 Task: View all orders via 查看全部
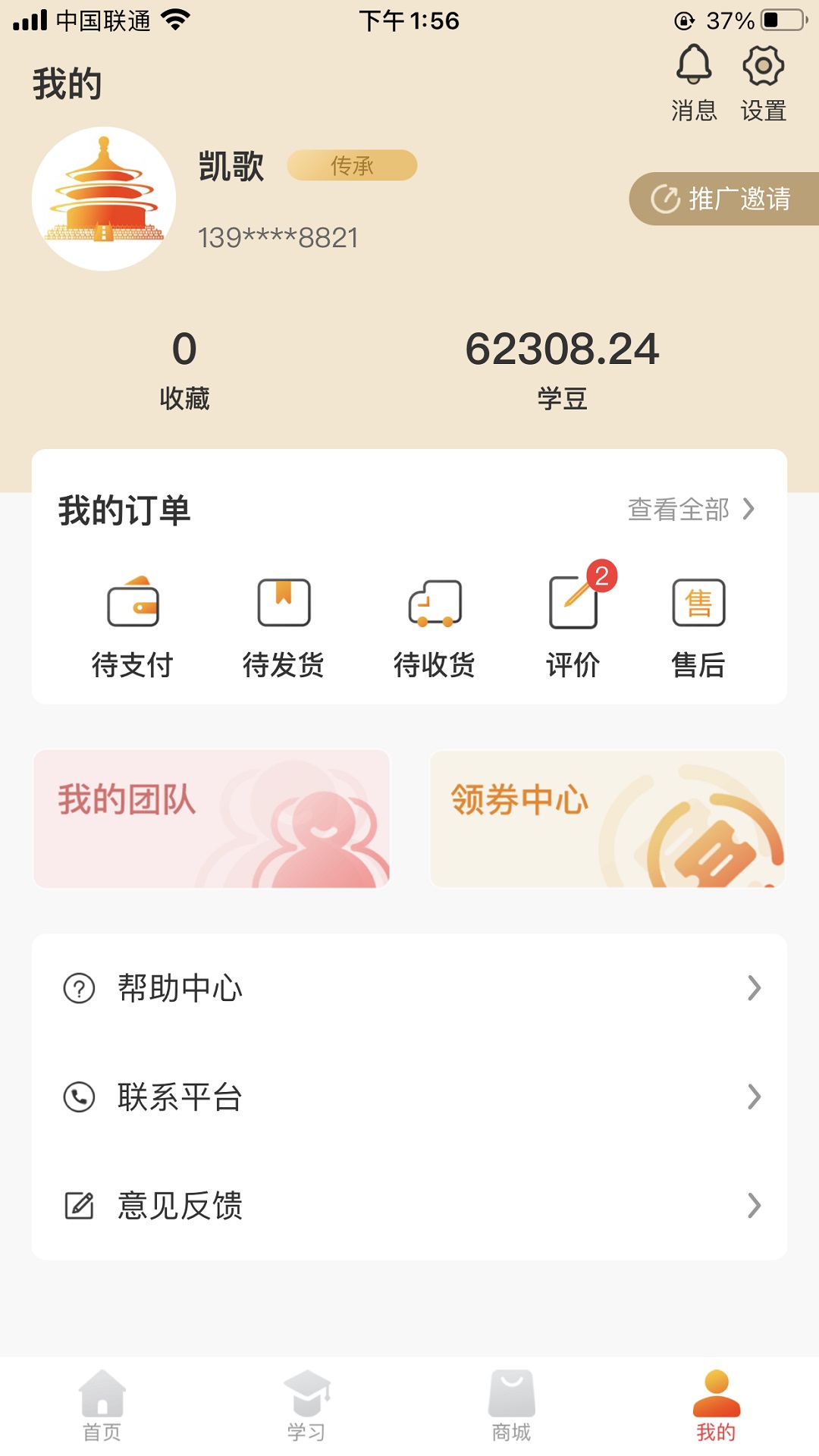click(x=691, y=509)
